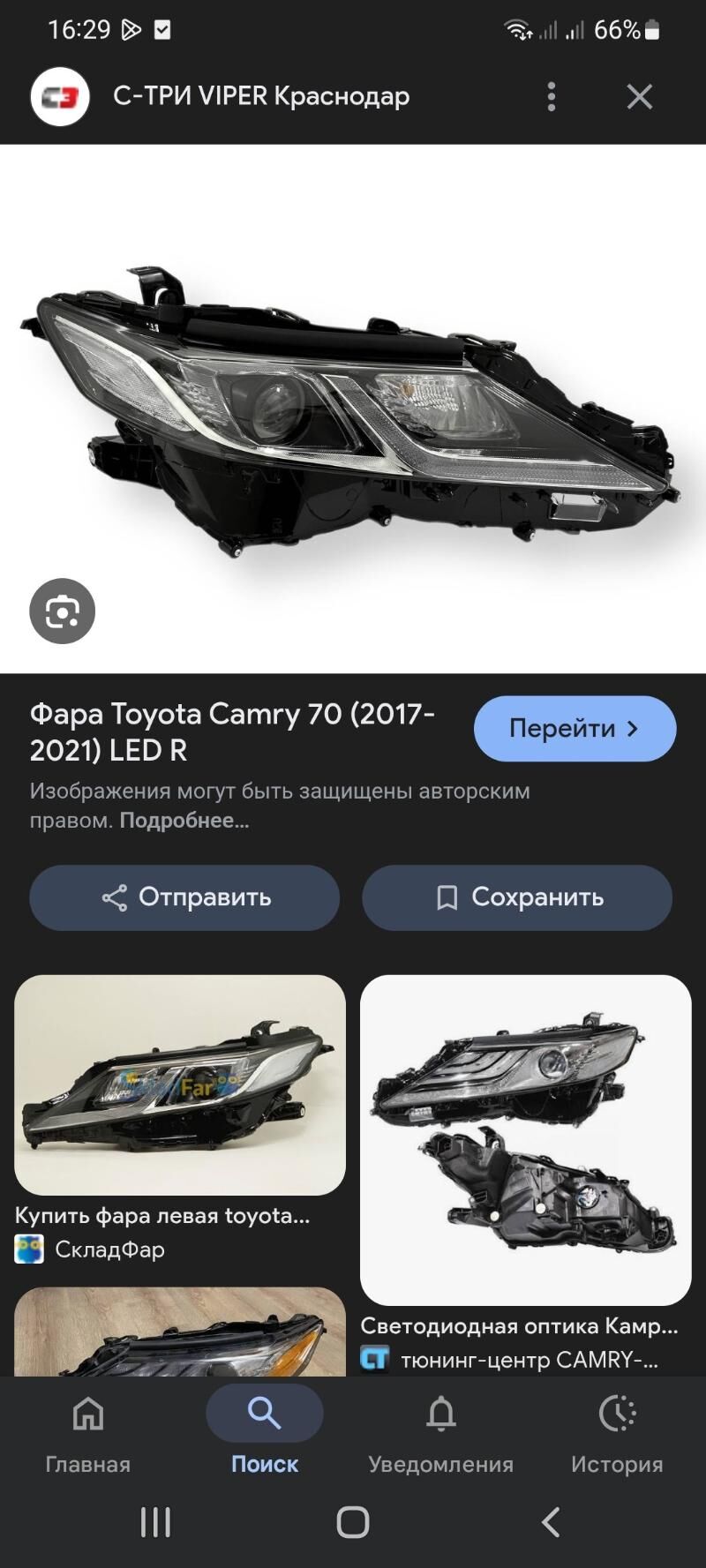Open the dual headlights thumbnail
Viewport: 706px width, 1568px height.
tap(528, 1129)
